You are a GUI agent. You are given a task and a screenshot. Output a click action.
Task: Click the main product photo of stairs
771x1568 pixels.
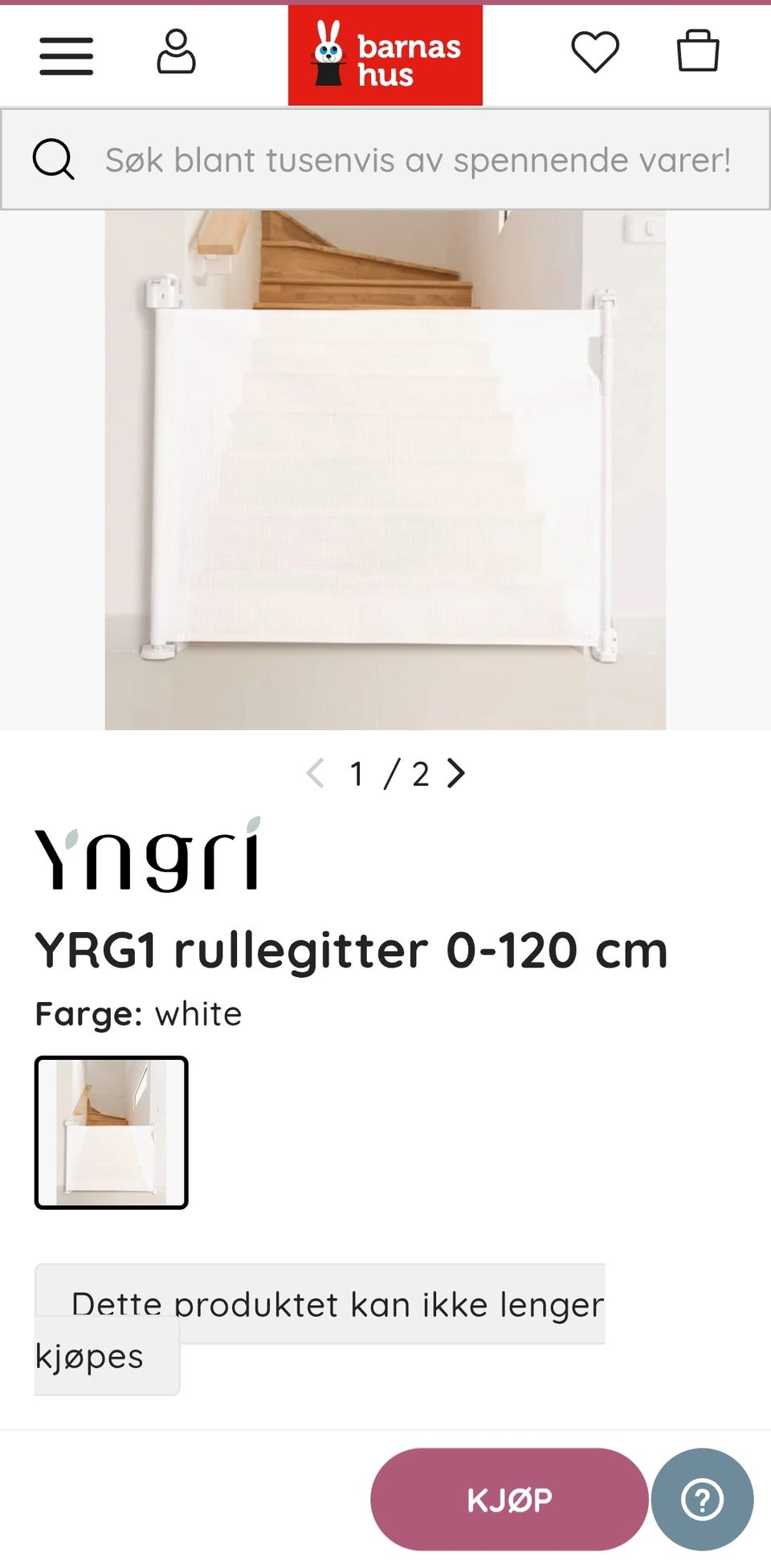(x=385, y=466)
